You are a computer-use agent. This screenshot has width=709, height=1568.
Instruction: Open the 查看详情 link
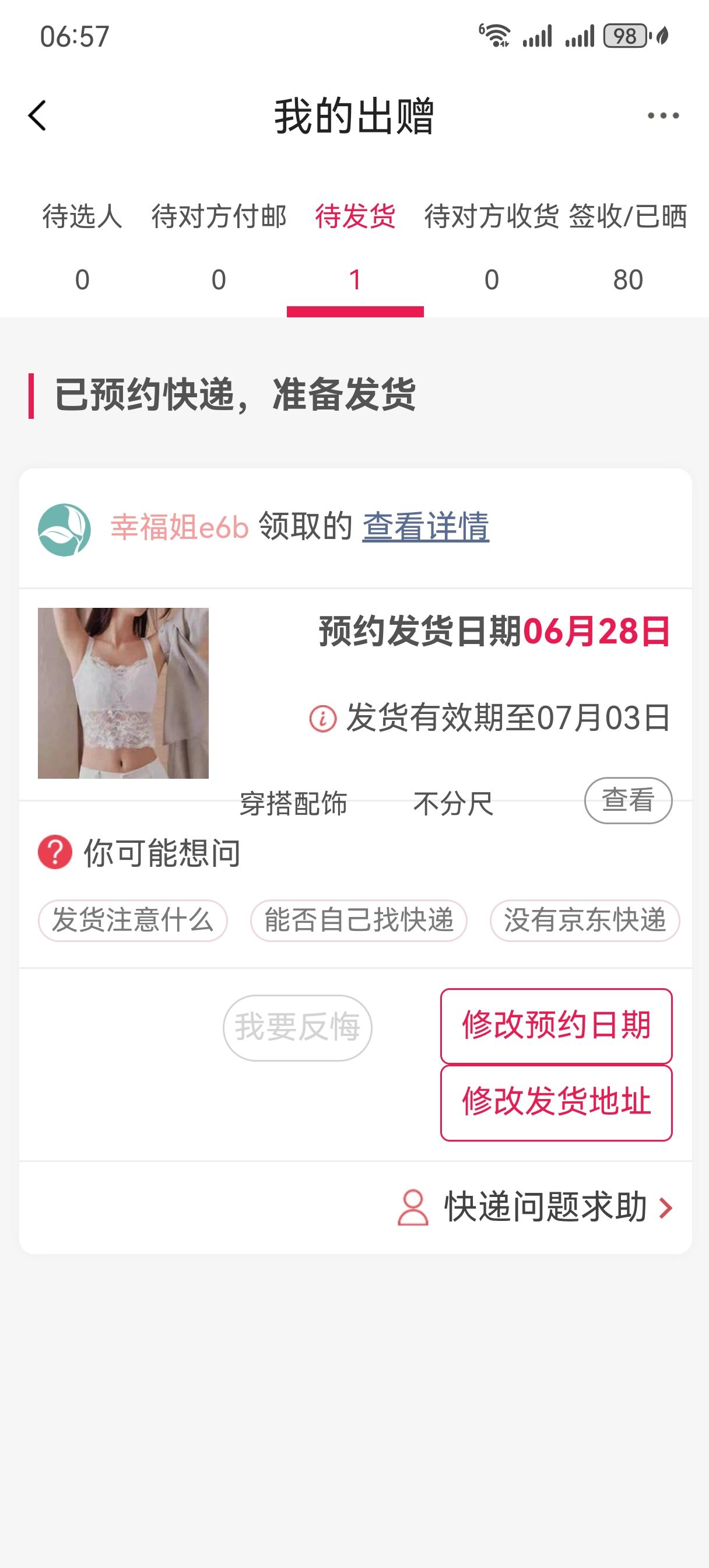[x=426, y=527]
